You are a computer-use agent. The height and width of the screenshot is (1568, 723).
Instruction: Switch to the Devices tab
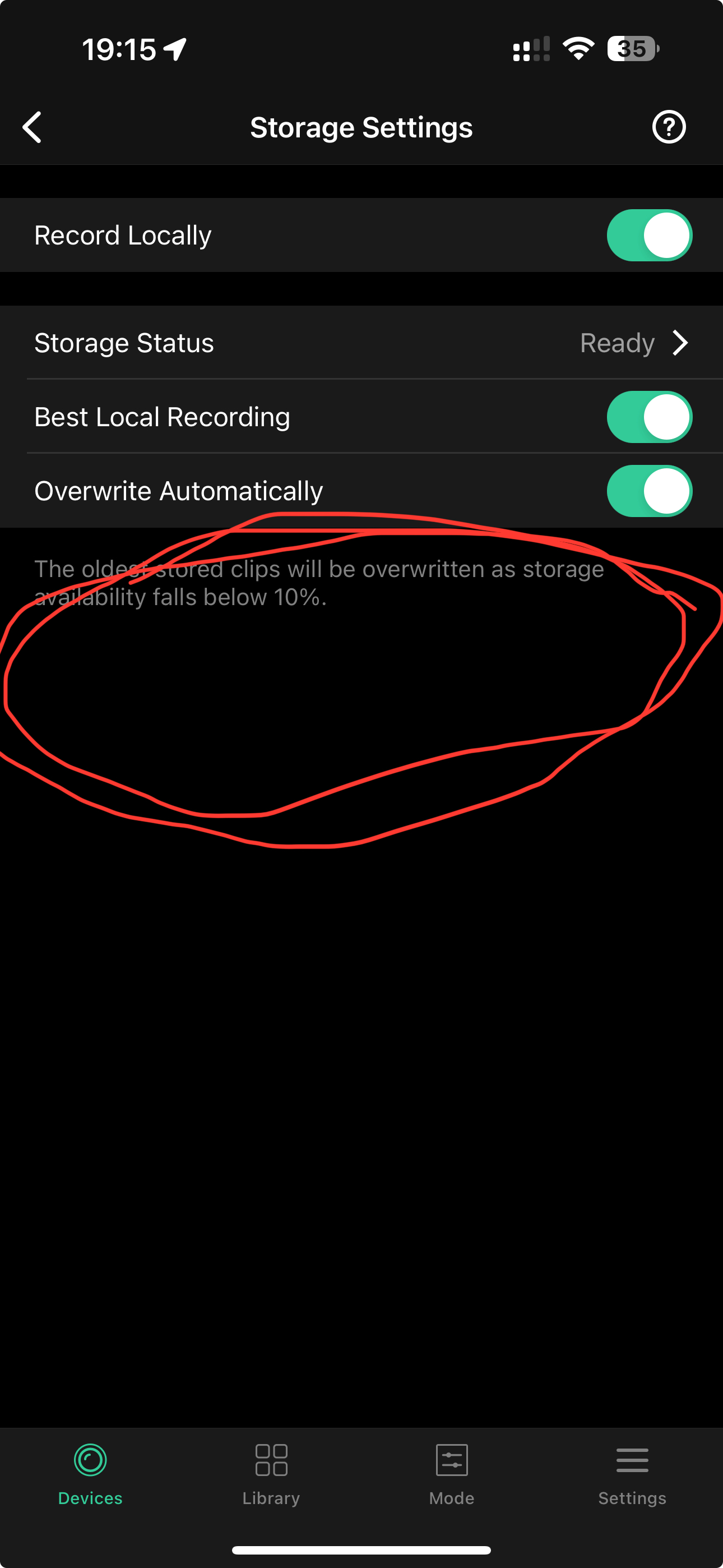90,1473
